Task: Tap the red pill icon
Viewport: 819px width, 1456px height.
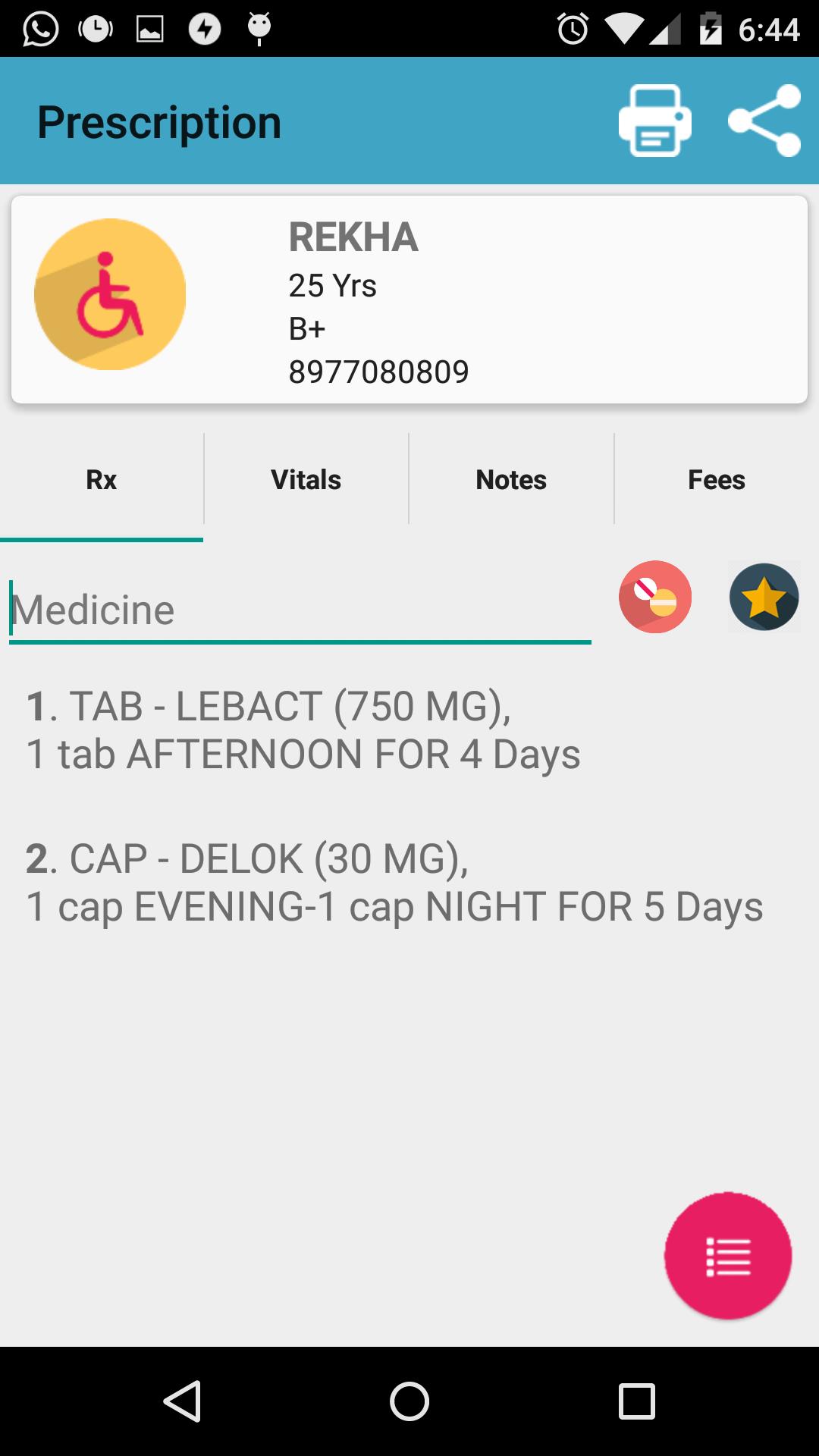Action: click(x=655, y=597)
